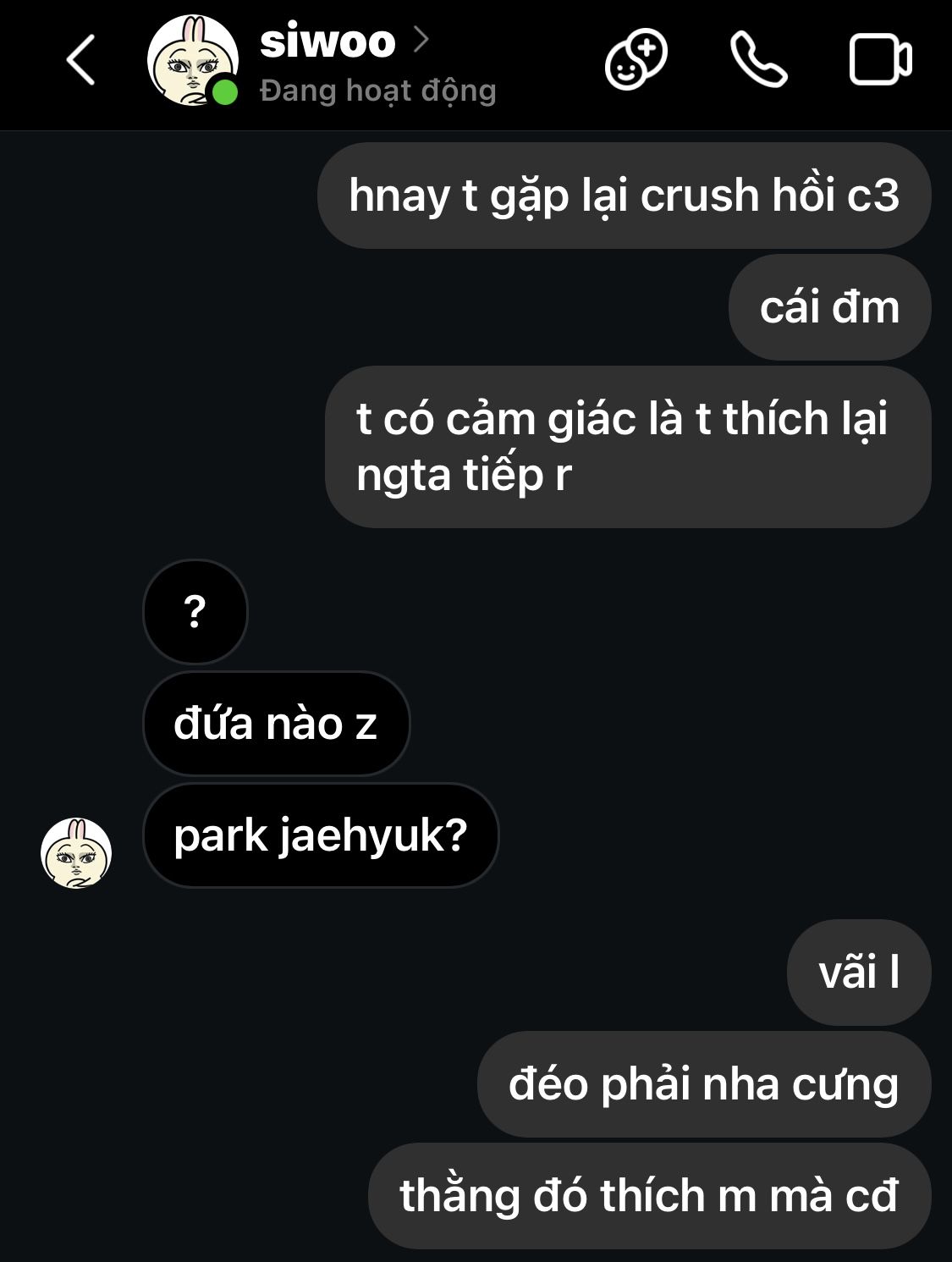This screenshot has width=952, height=1262.
Task: Tap siwoo's avatar beside park jaehyuk message
Action: 76,852
